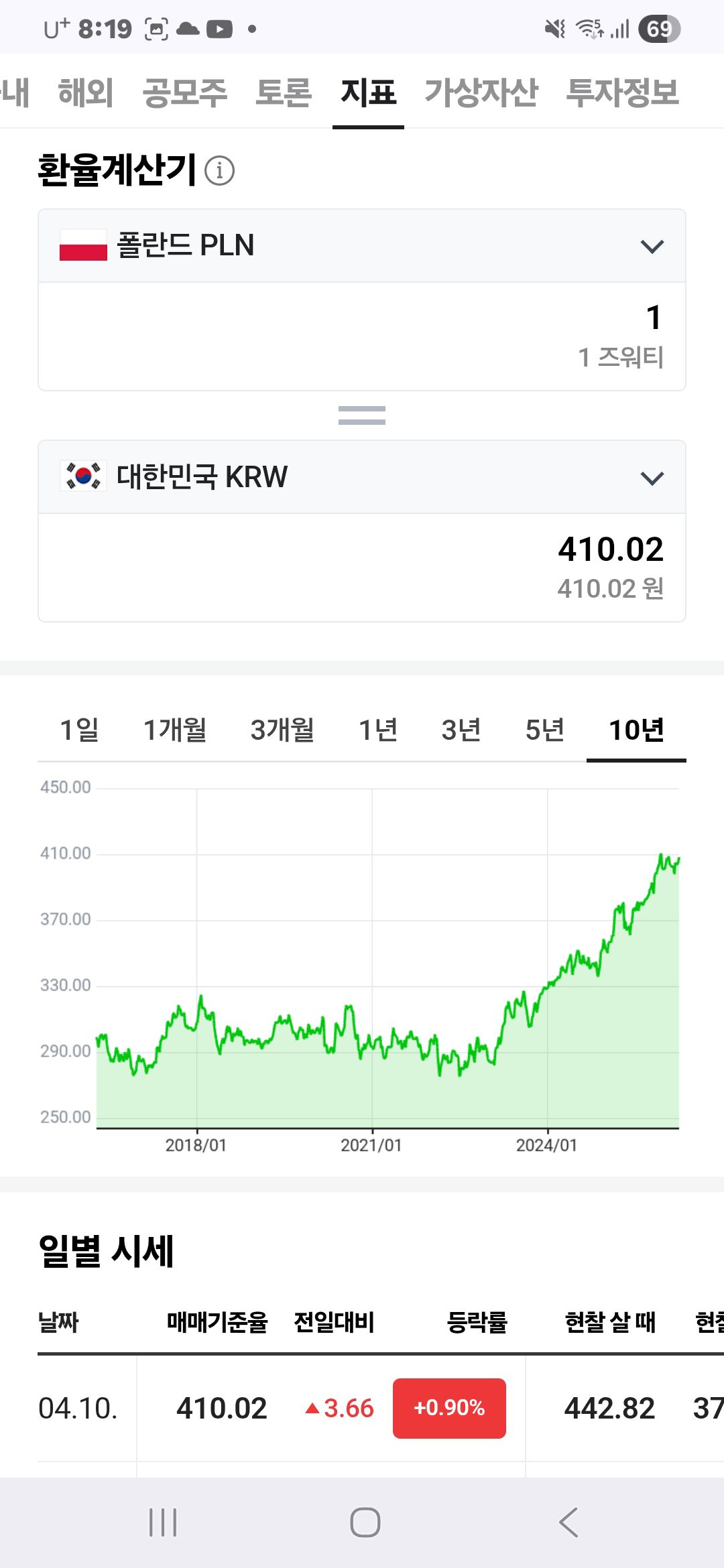
Task: Switch to the 해외 tab
Action: (x=85, y=92)
